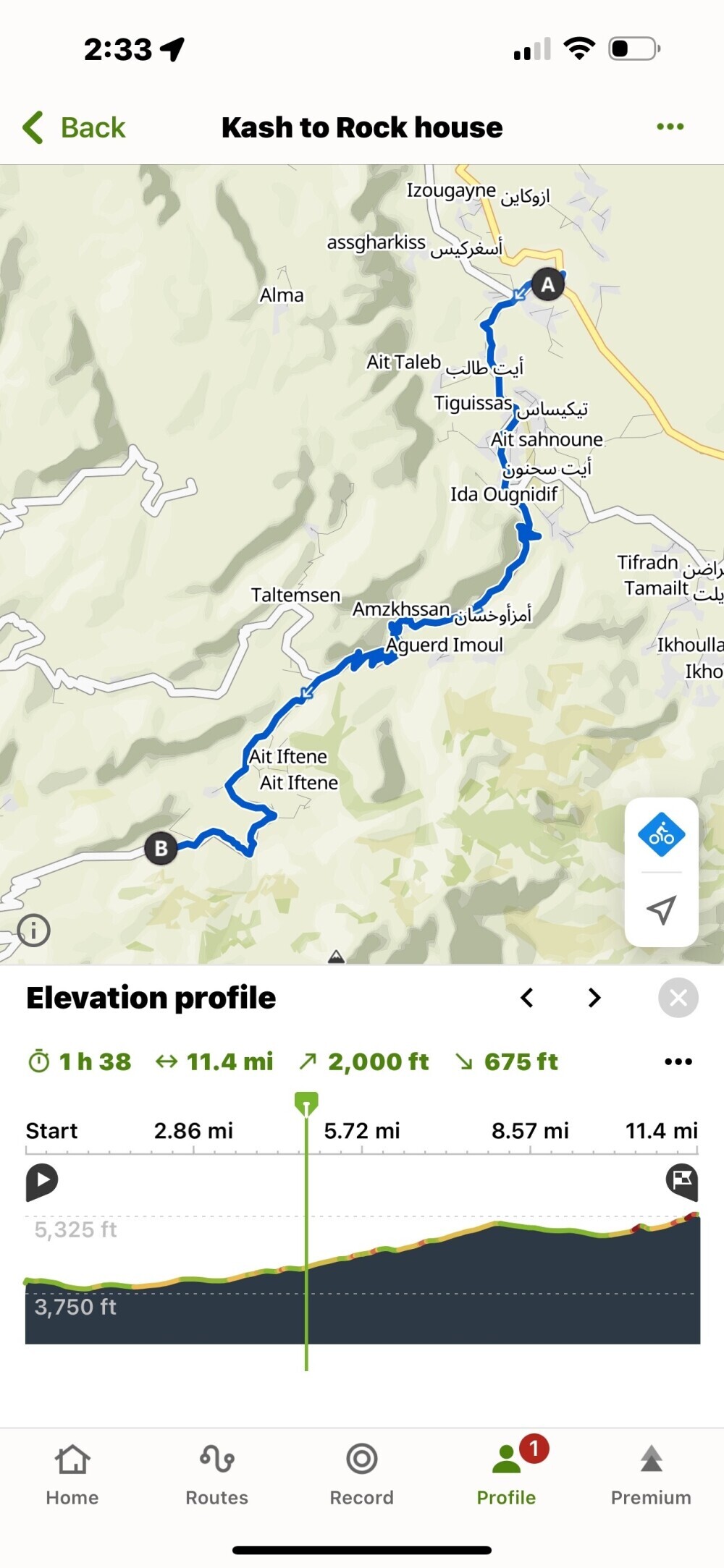Viewport: 724px width, 1568px height.
Task: Switch to the Home tab
Action: pos(72,1473)
